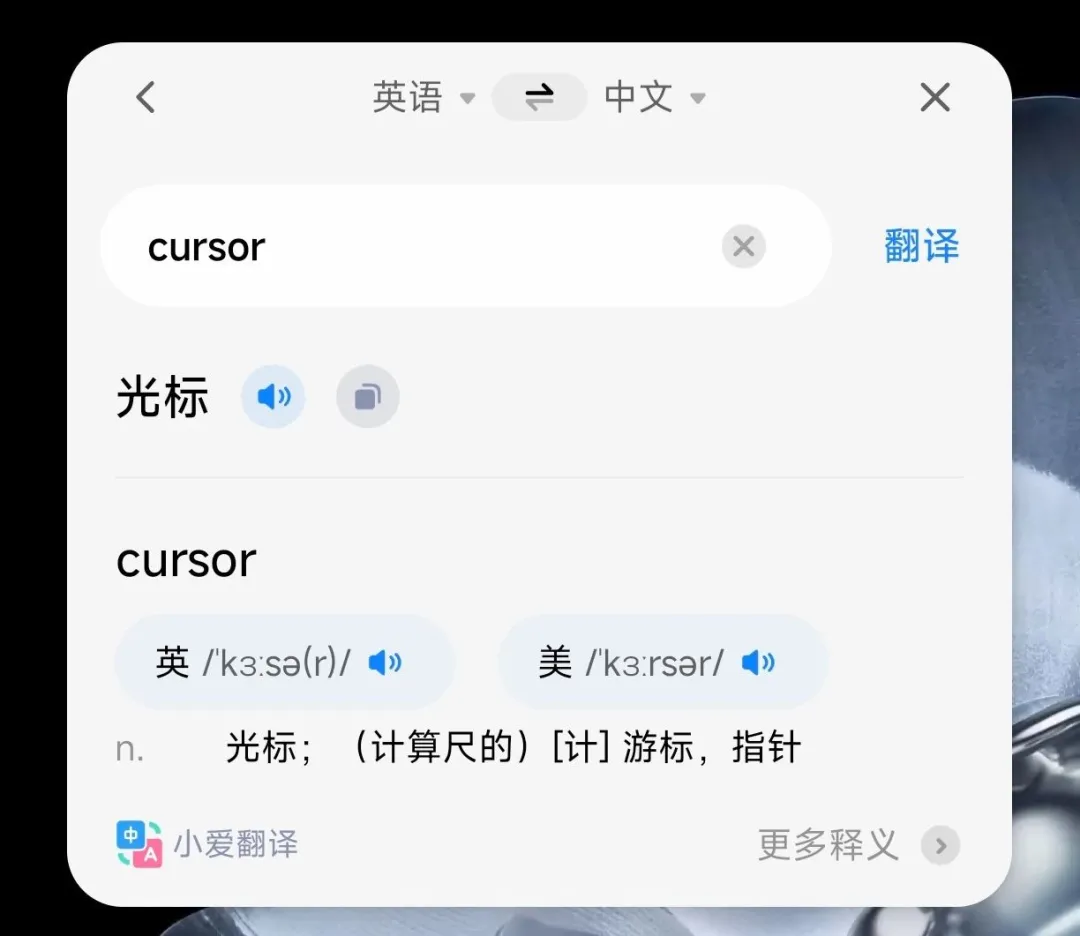Copy the translation 光标
This screenshot has width=1080, height=936.
tap(367, 397)
